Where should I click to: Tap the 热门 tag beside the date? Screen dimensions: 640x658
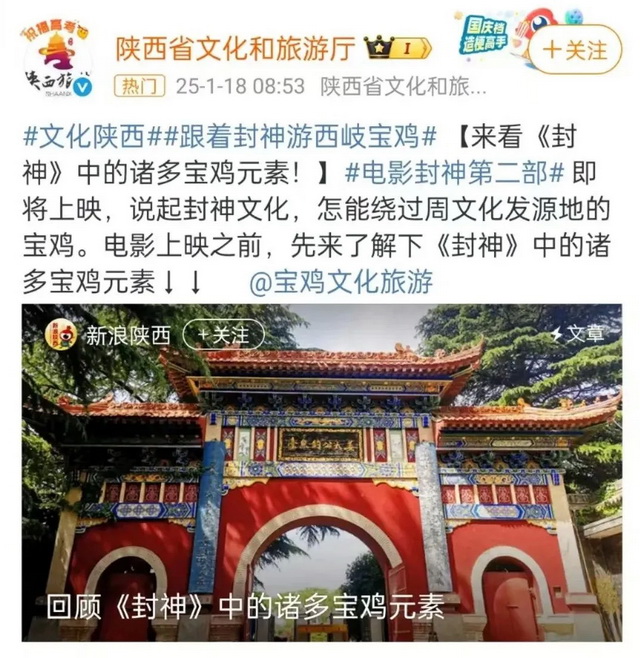click(137, 87)
